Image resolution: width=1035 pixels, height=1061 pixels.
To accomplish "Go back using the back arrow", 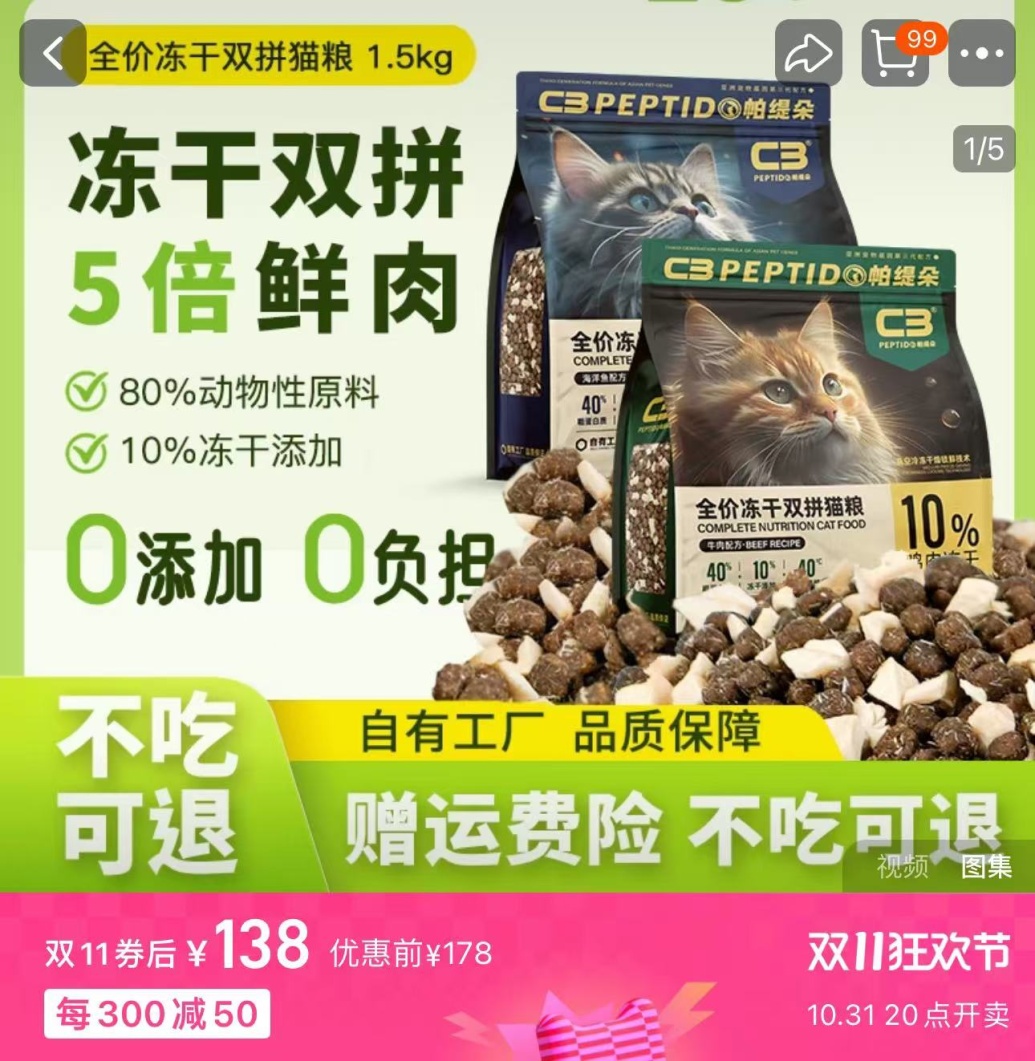I will tap(52, 53).
